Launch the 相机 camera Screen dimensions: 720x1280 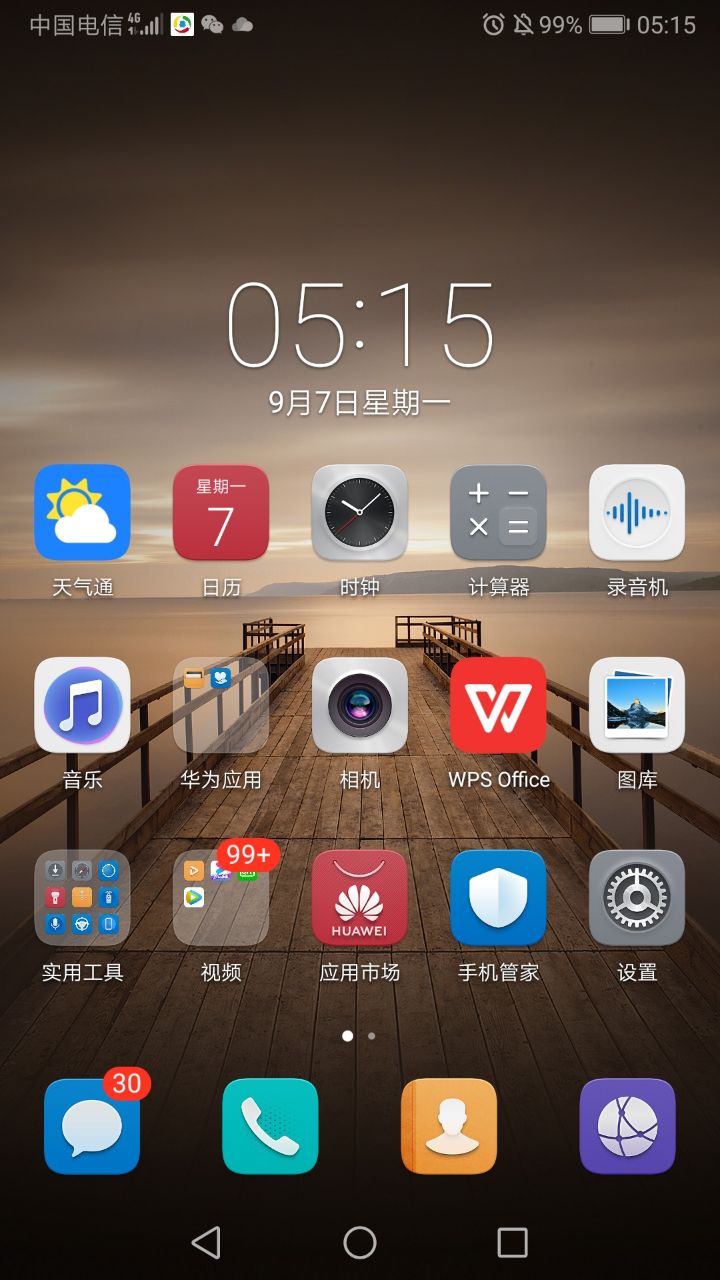360,705
